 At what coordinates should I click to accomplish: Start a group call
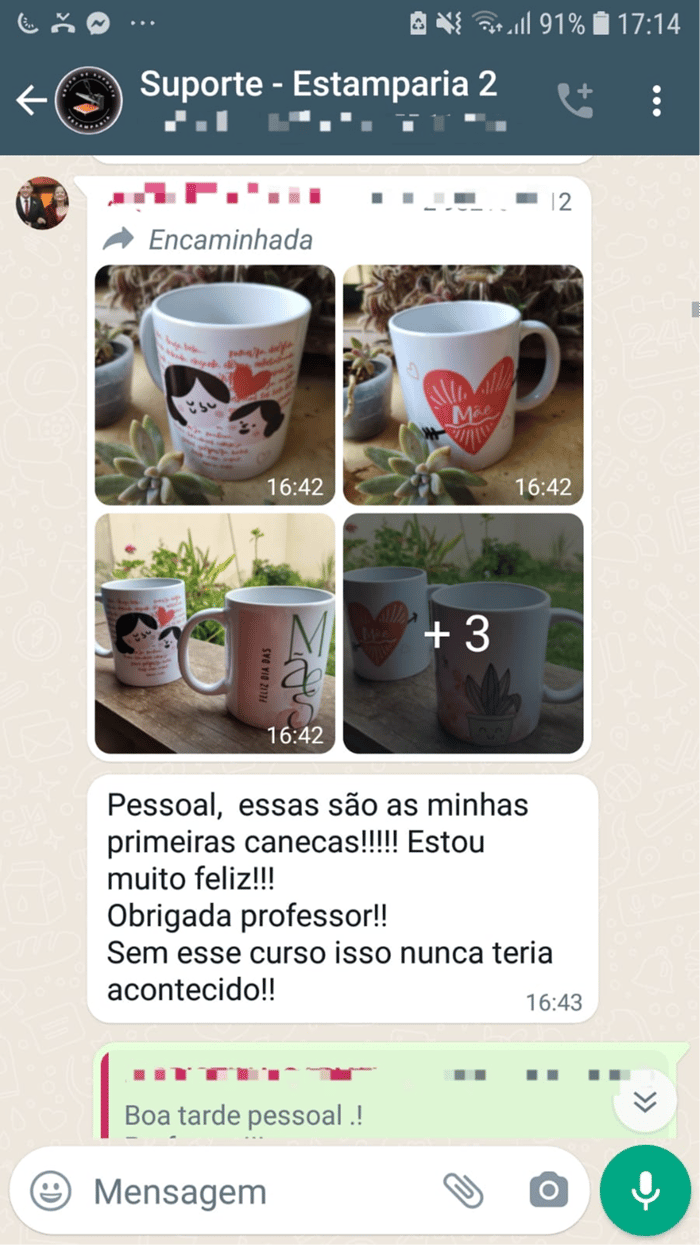pos(575,101)
